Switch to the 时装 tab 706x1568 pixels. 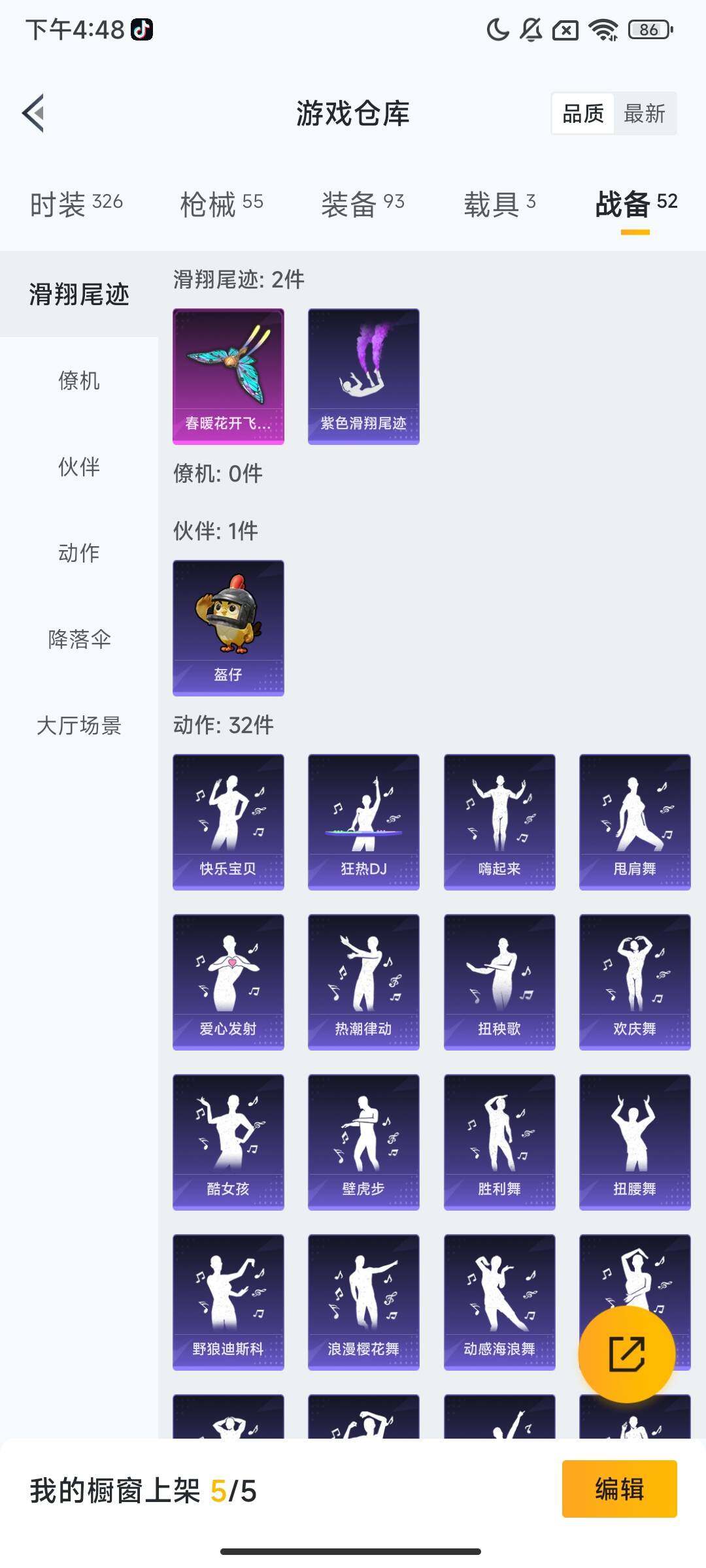coord(76,204)
